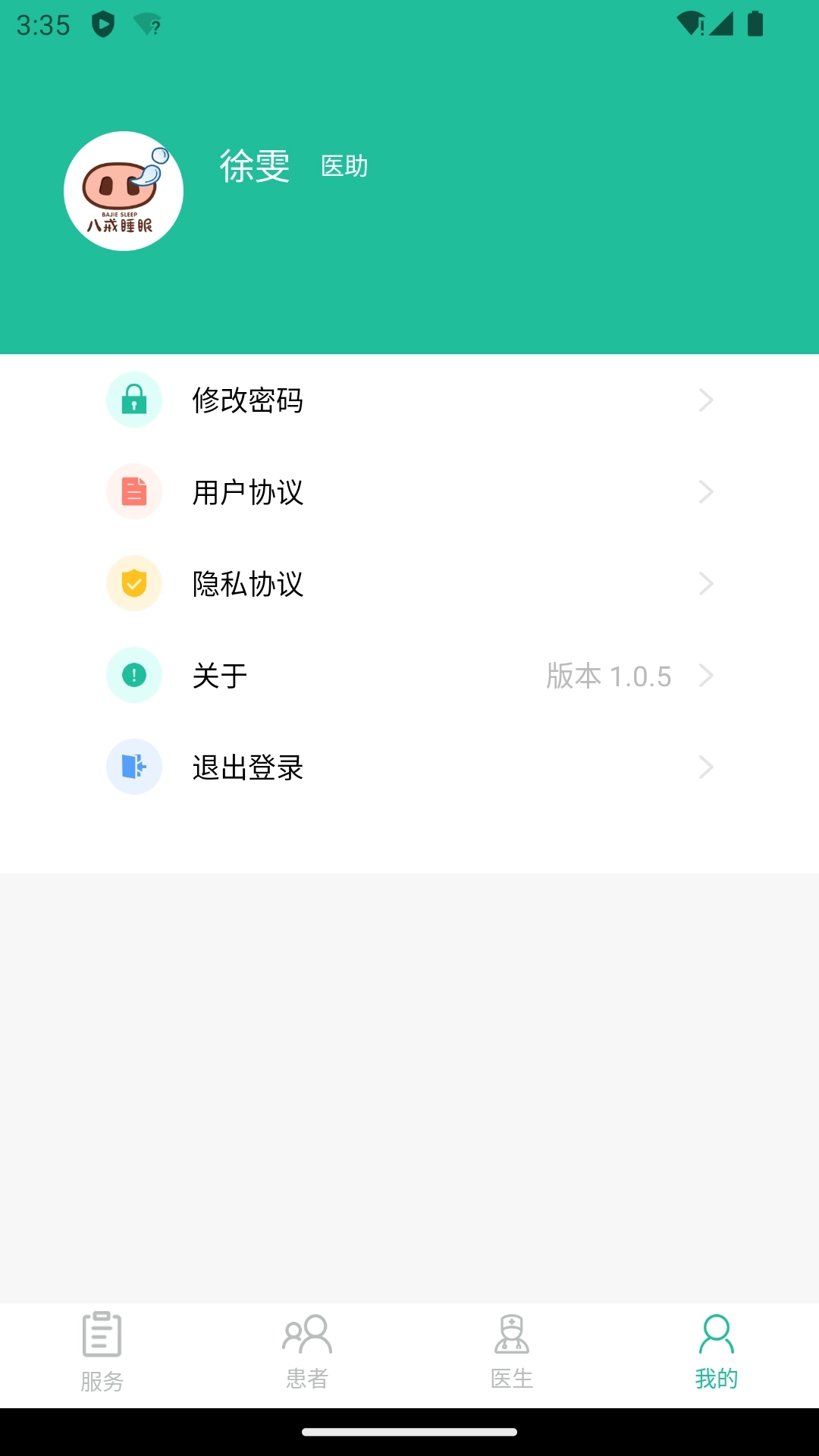The image size is (819, 1456).
Task: Tap the shield icon next to 隐私协议
Action: point(134,584)
